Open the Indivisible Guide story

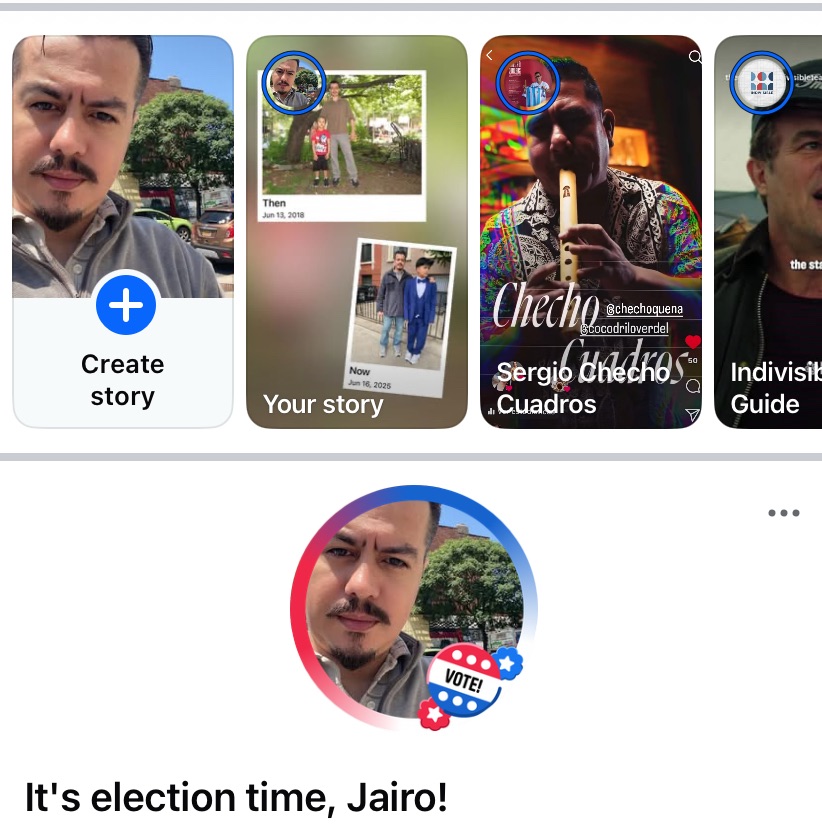pyautogui.click(x=768, y=232)
